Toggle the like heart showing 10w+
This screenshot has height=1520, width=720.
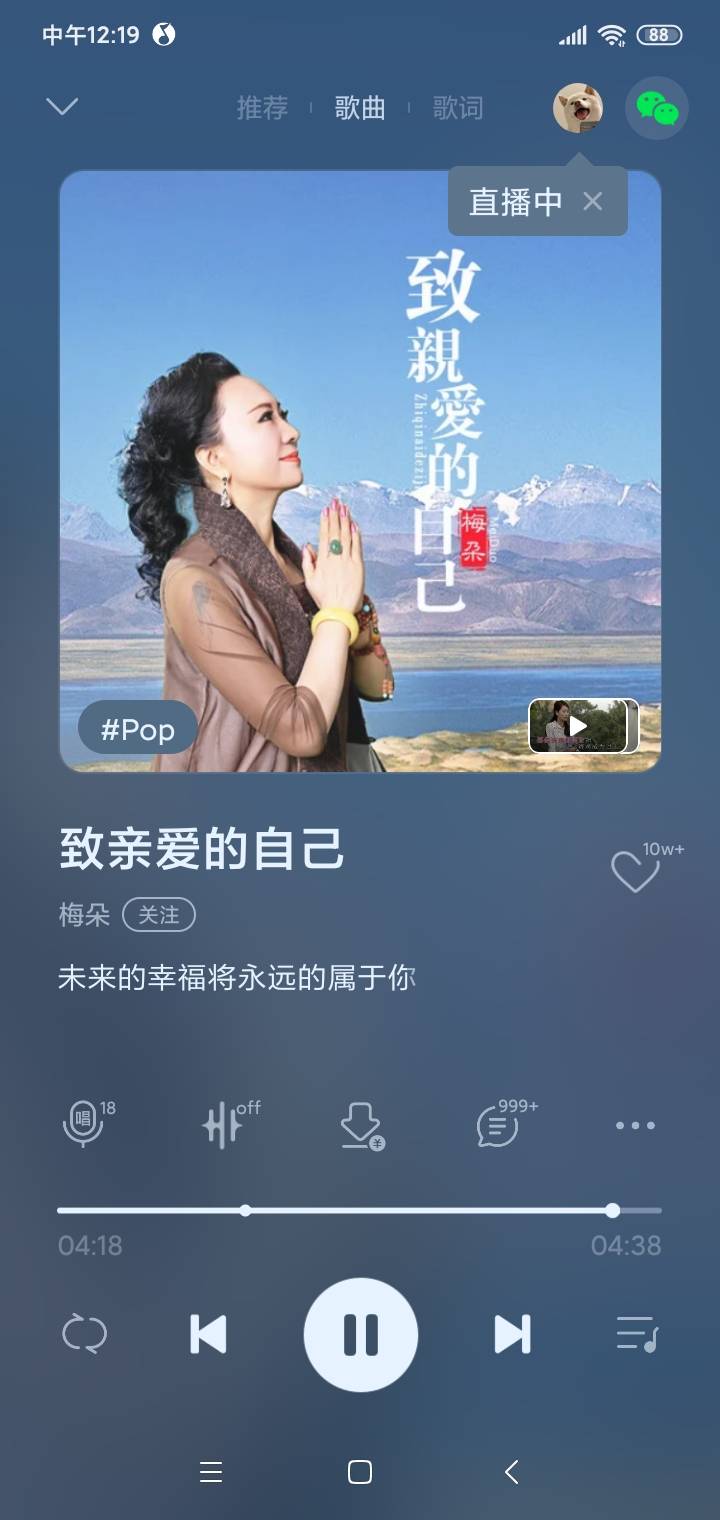point(633,870)
